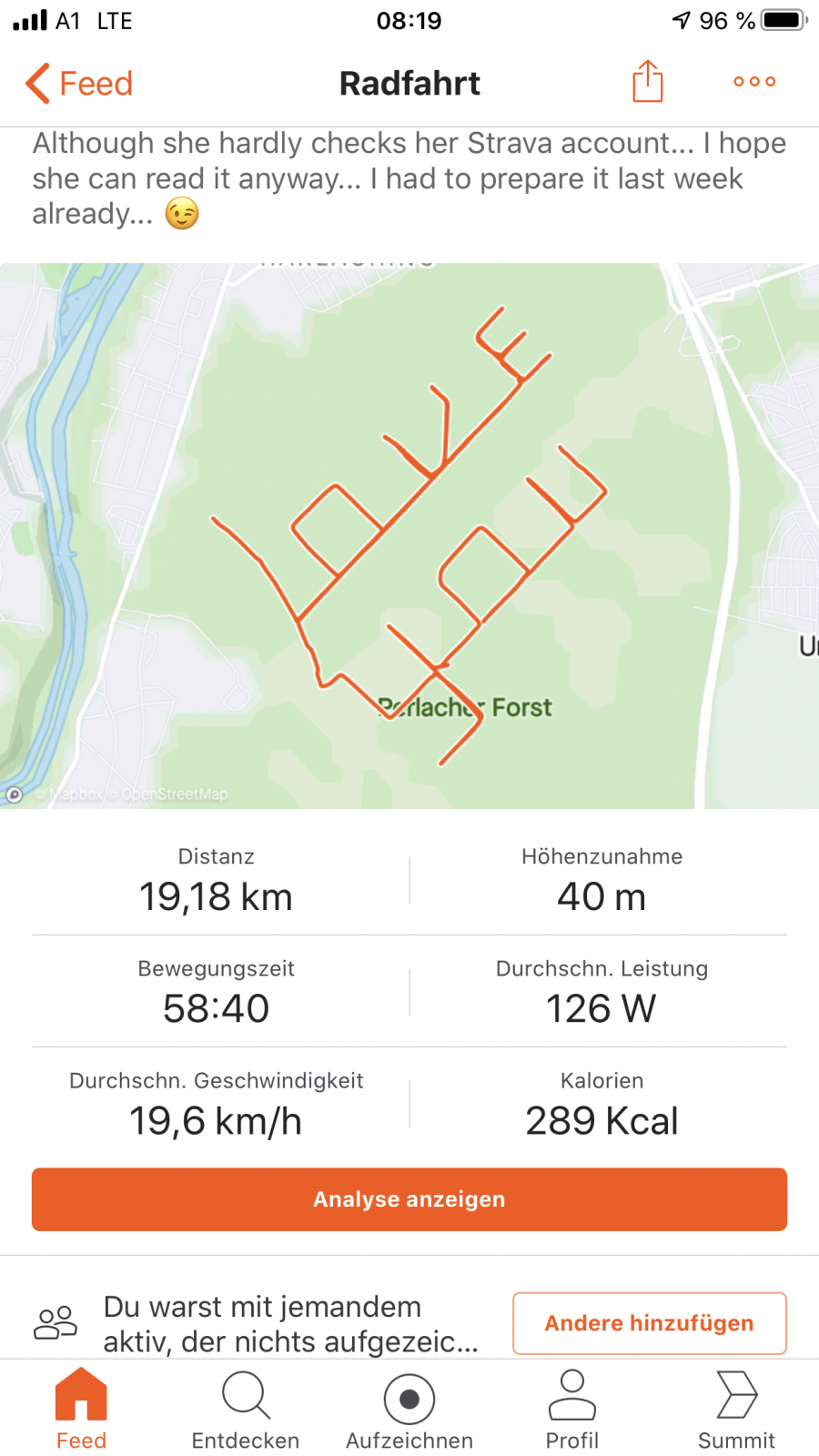Open the Aufzeichnen recording tab
The image size is (819, 1456).
coord(409,1409)
